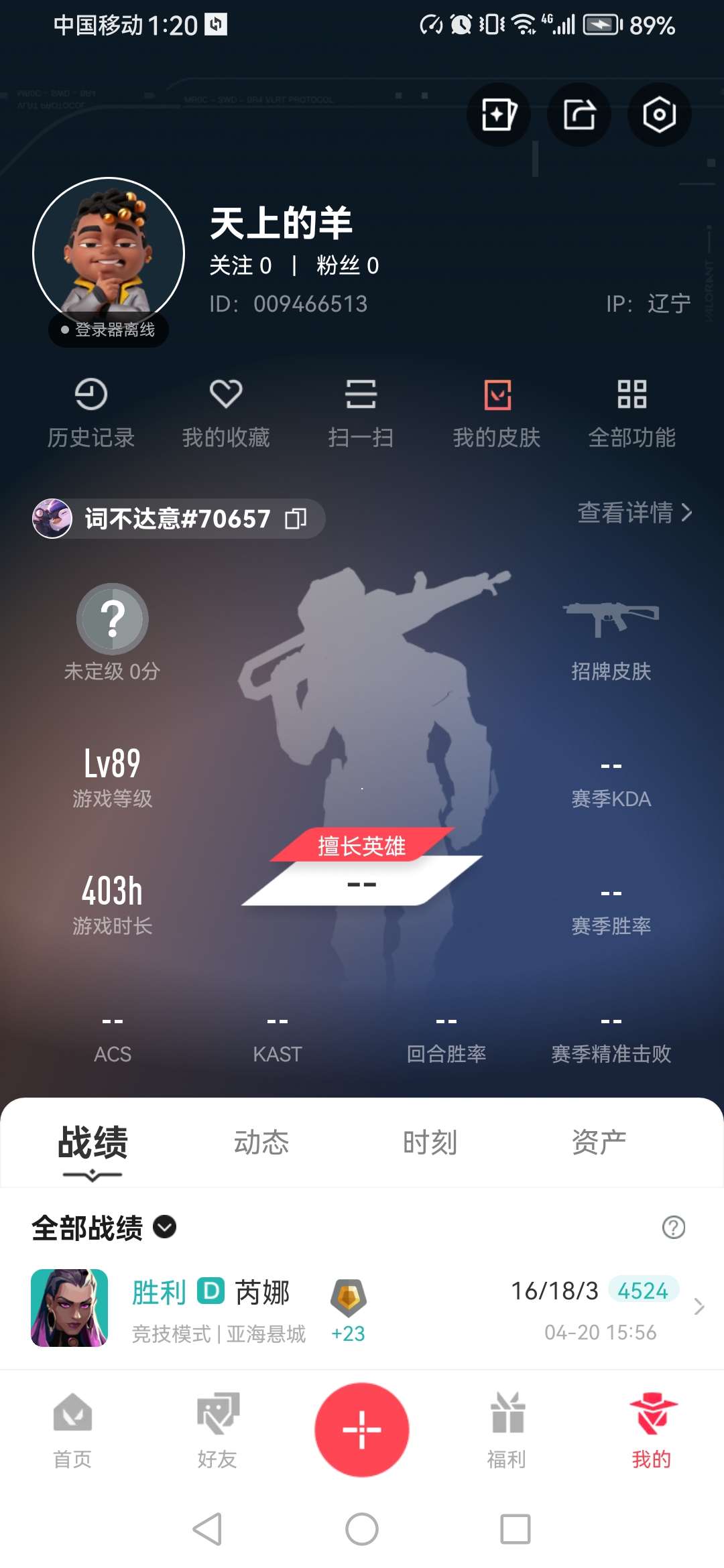Open profile settings gear icon
The height and width of the screenshot is (1568, 724).
click(x=659, y=114)
